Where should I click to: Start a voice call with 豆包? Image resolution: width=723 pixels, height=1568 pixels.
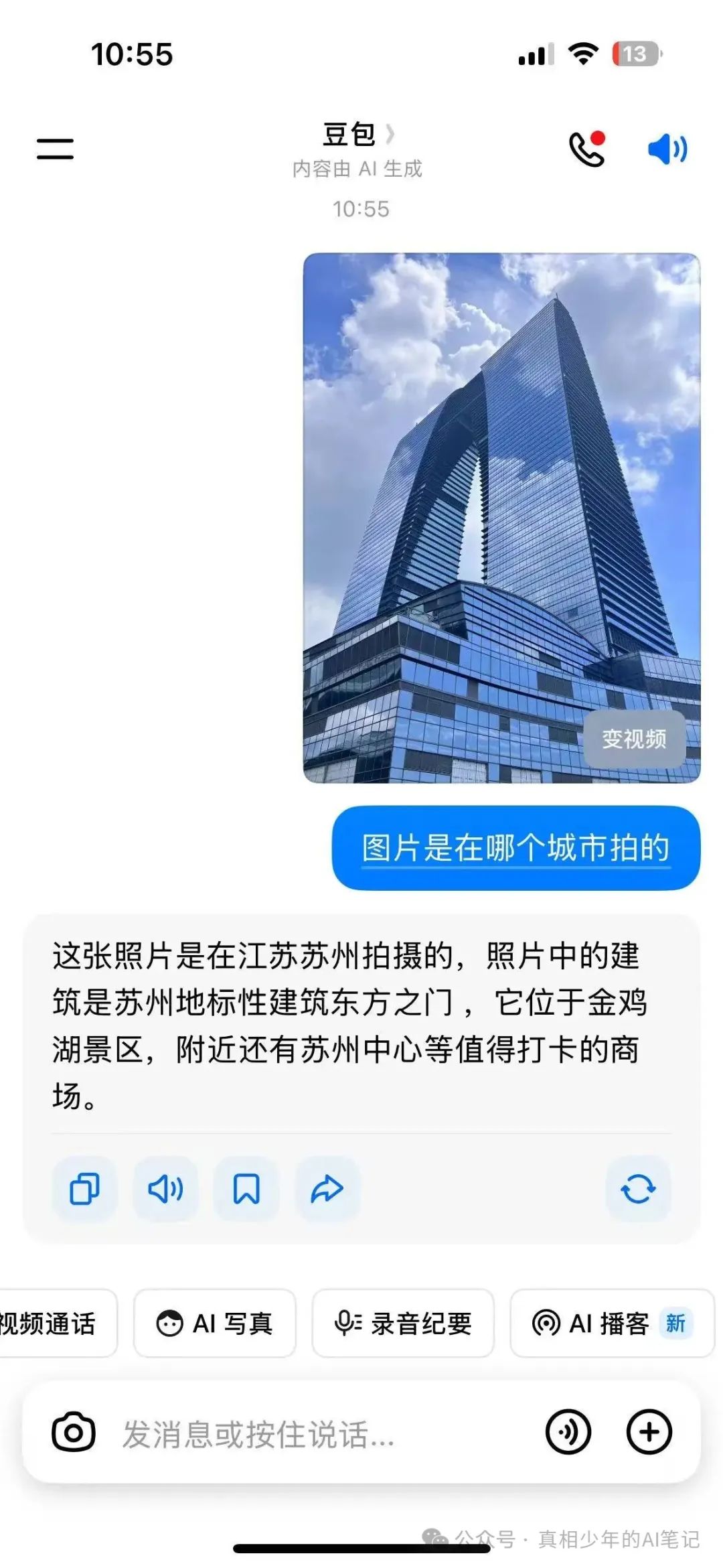click(586, 149)
